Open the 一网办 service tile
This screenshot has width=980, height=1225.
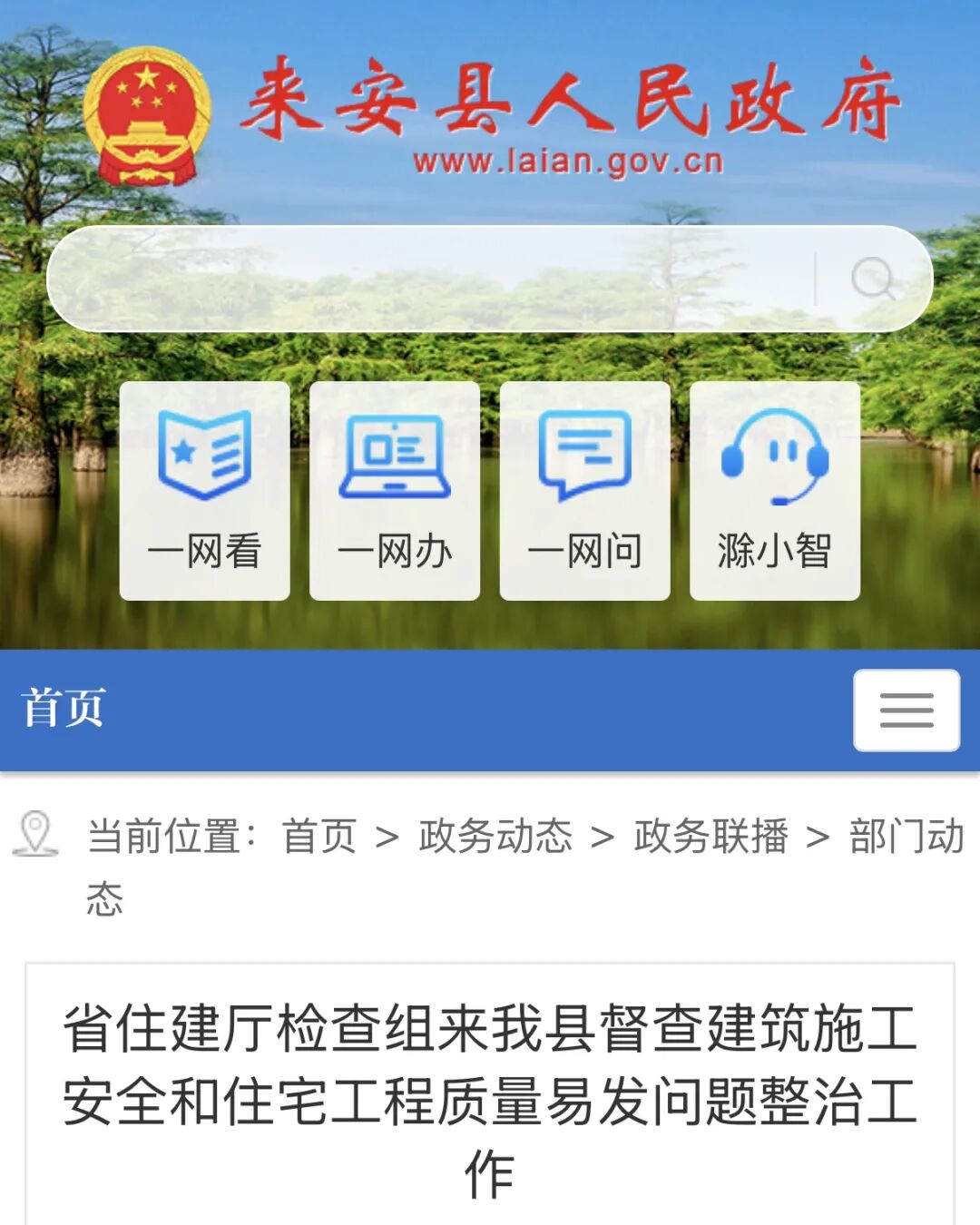click(395, 490)
